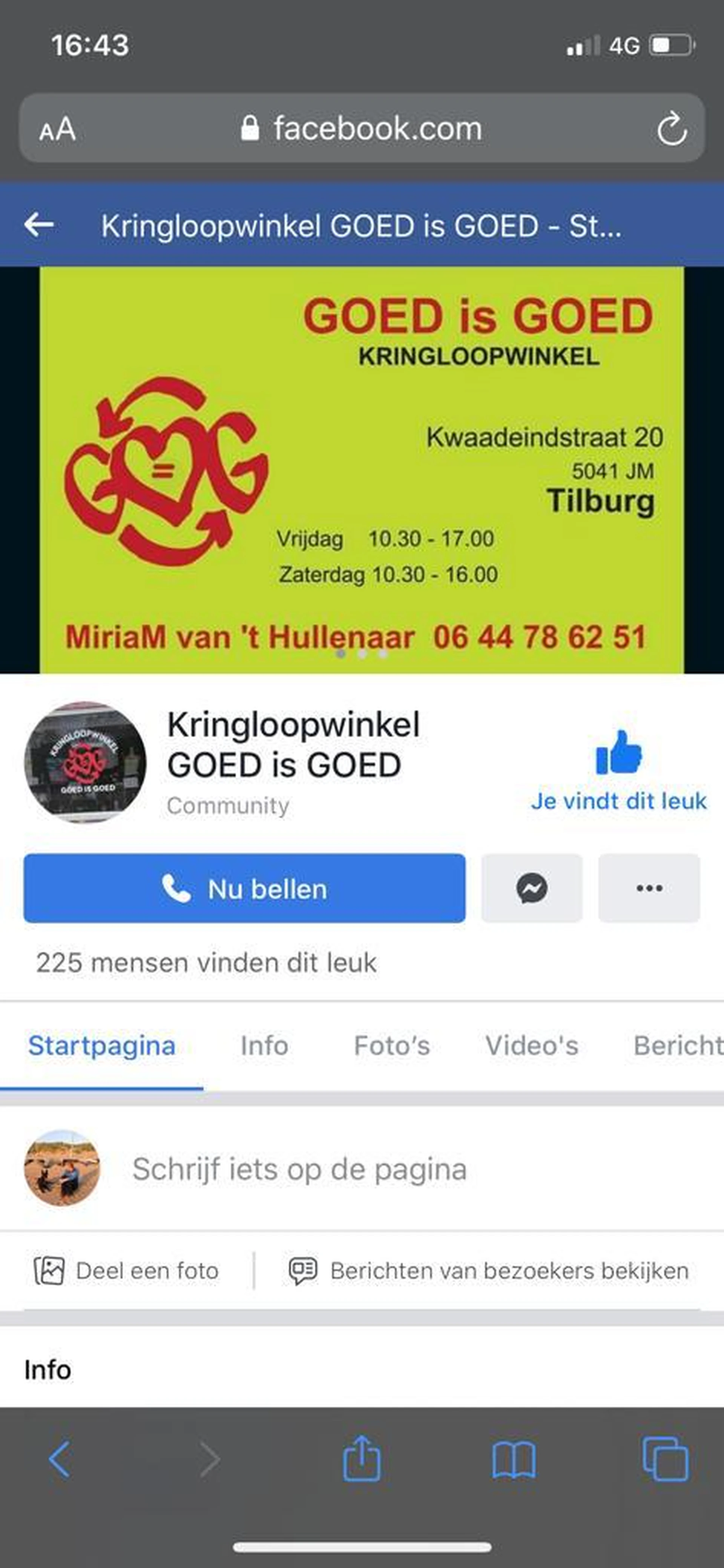Tap the Berichten van bezoekers speech bubble icon

pyautogui.click(x=303, y=1270)
